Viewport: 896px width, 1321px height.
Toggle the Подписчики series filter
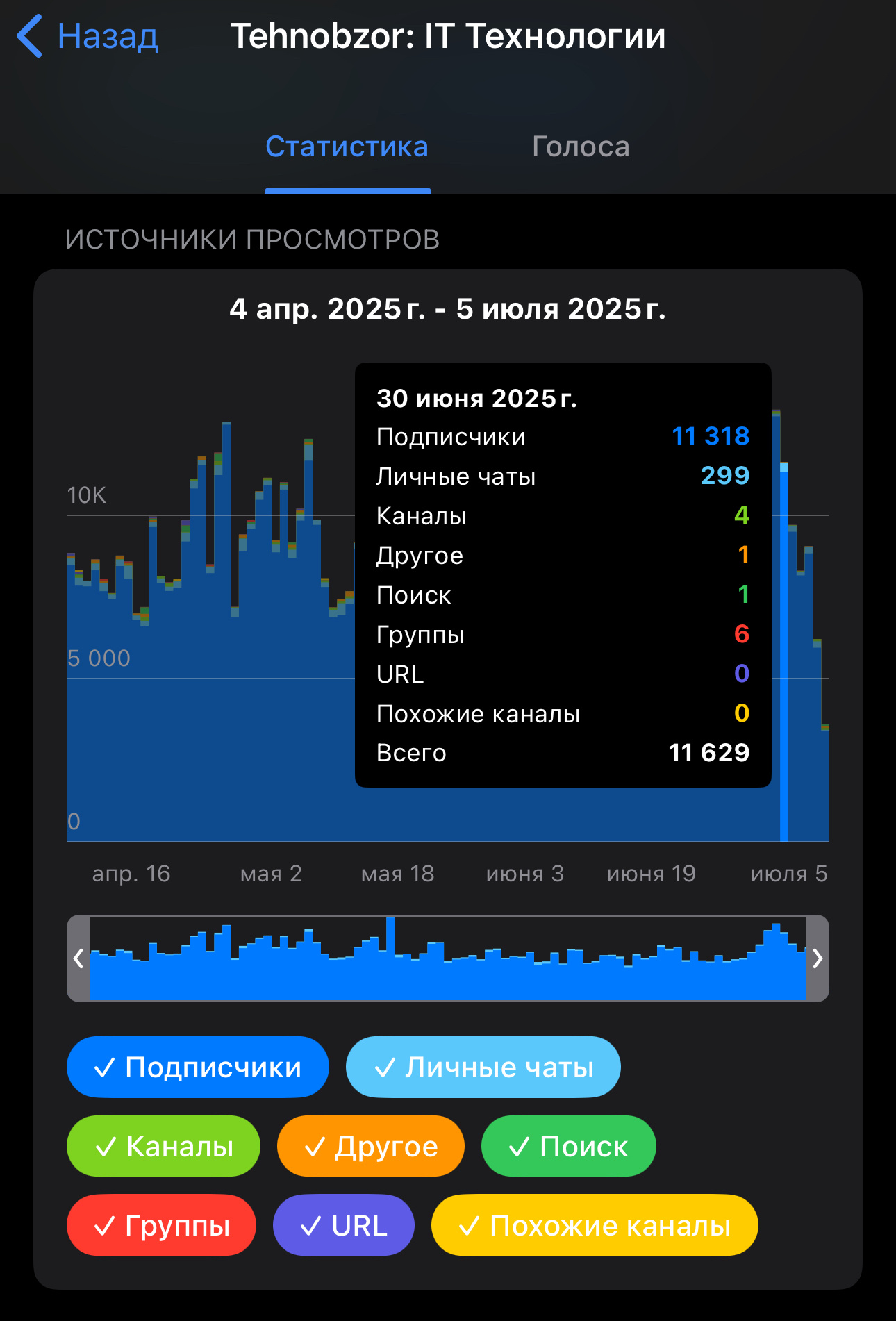(197, 1067)
